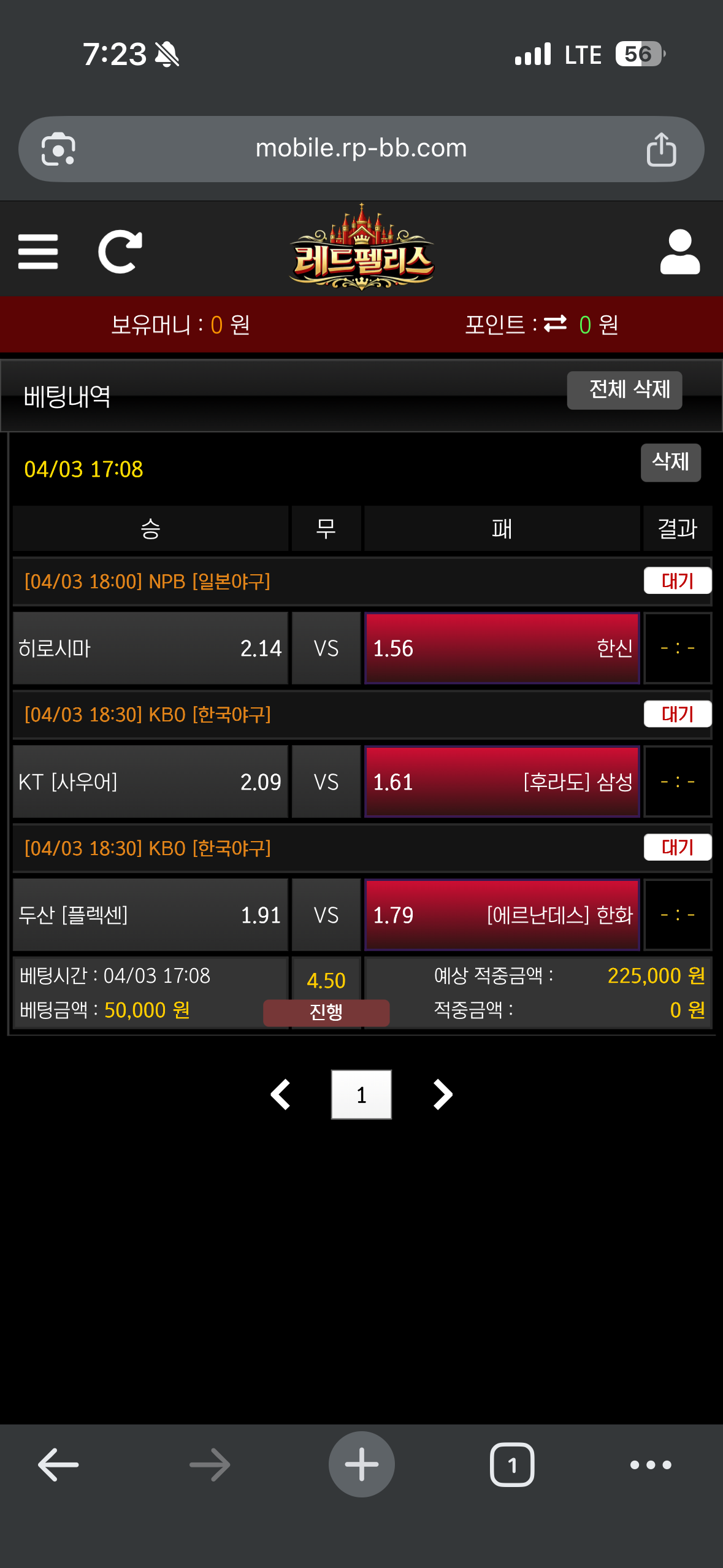The width and height of the screenshot is (723, 1568).
Task: Go to the previous page arrow
Action: pyautogui.click(x=281, y=1094)
